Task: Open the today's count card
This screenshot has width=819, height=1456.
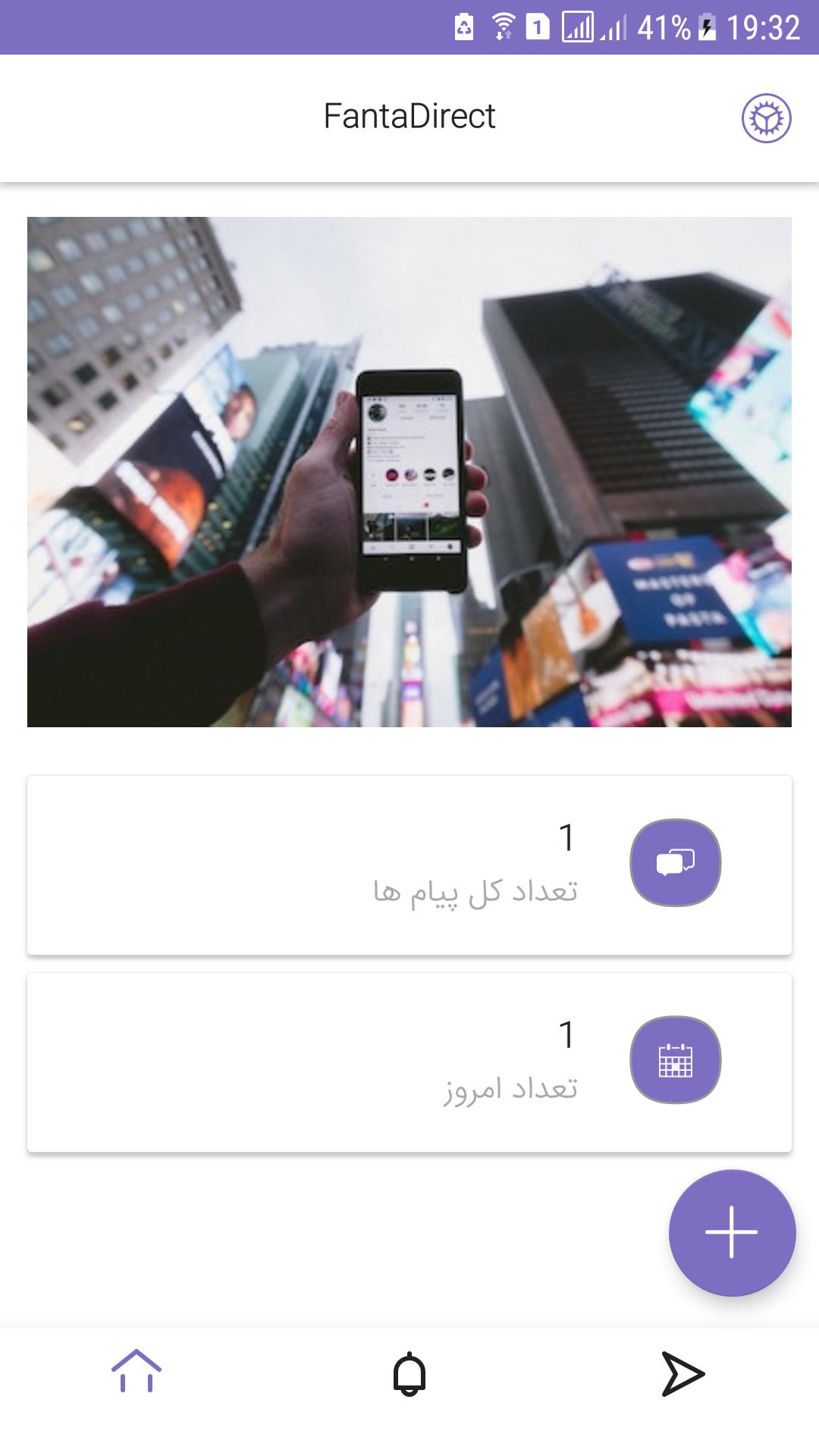Action: click(409, 1062)
